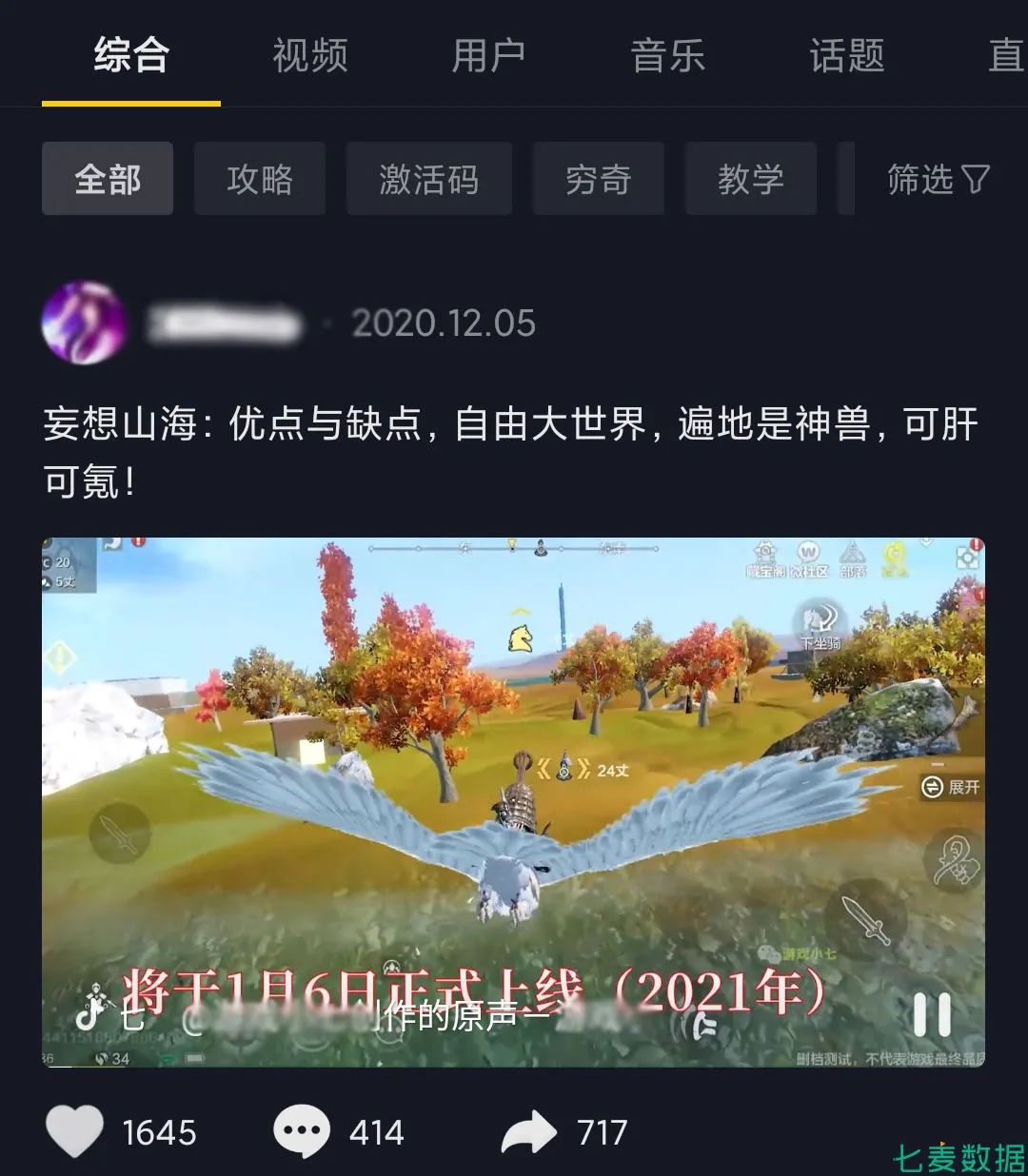Open the 414 comments

point(302,1132)
